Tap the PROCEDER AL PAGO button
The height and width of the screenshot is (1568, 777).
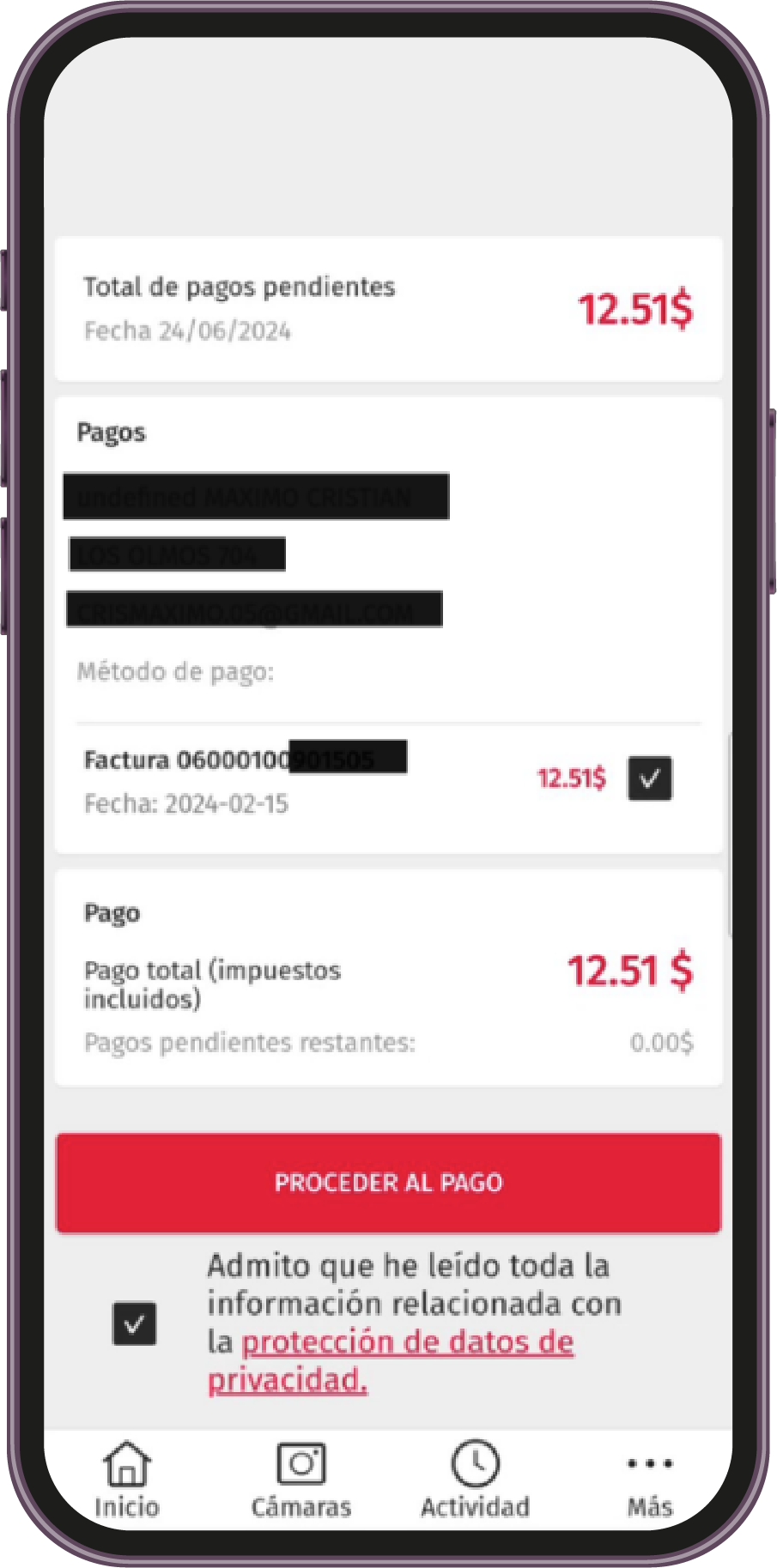coord(388,1183)
